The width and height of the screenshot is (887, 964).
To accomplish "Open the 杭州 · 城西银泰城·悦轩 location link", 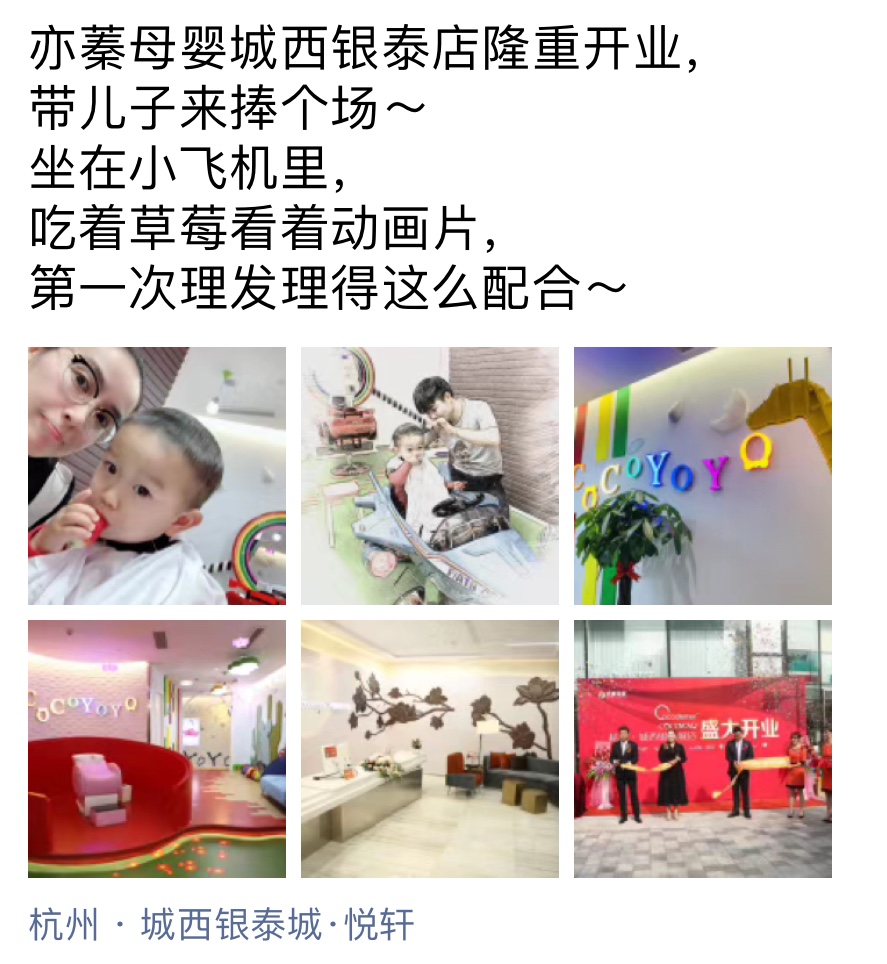I will (222, 924).
